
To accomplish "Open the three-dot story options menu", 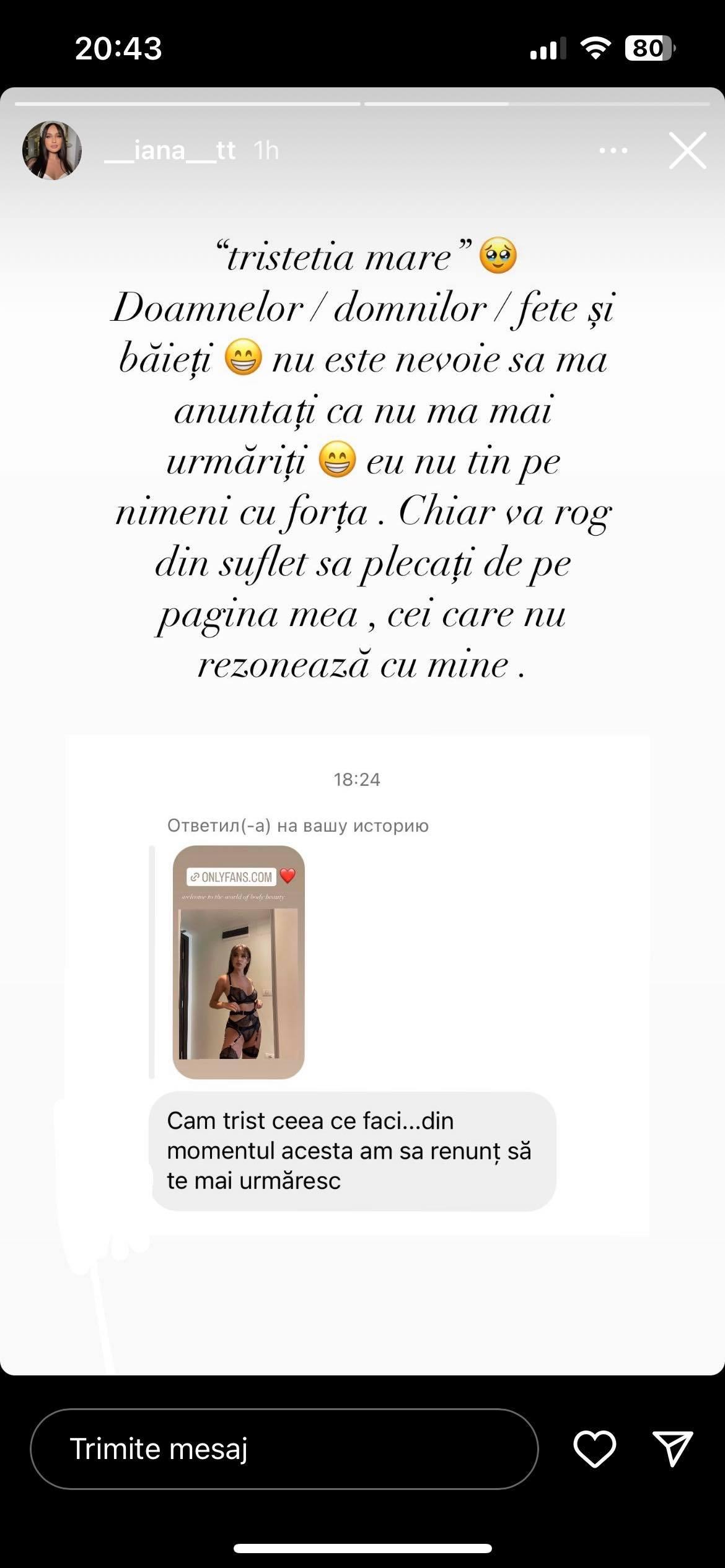I will (x=613, y=150).
